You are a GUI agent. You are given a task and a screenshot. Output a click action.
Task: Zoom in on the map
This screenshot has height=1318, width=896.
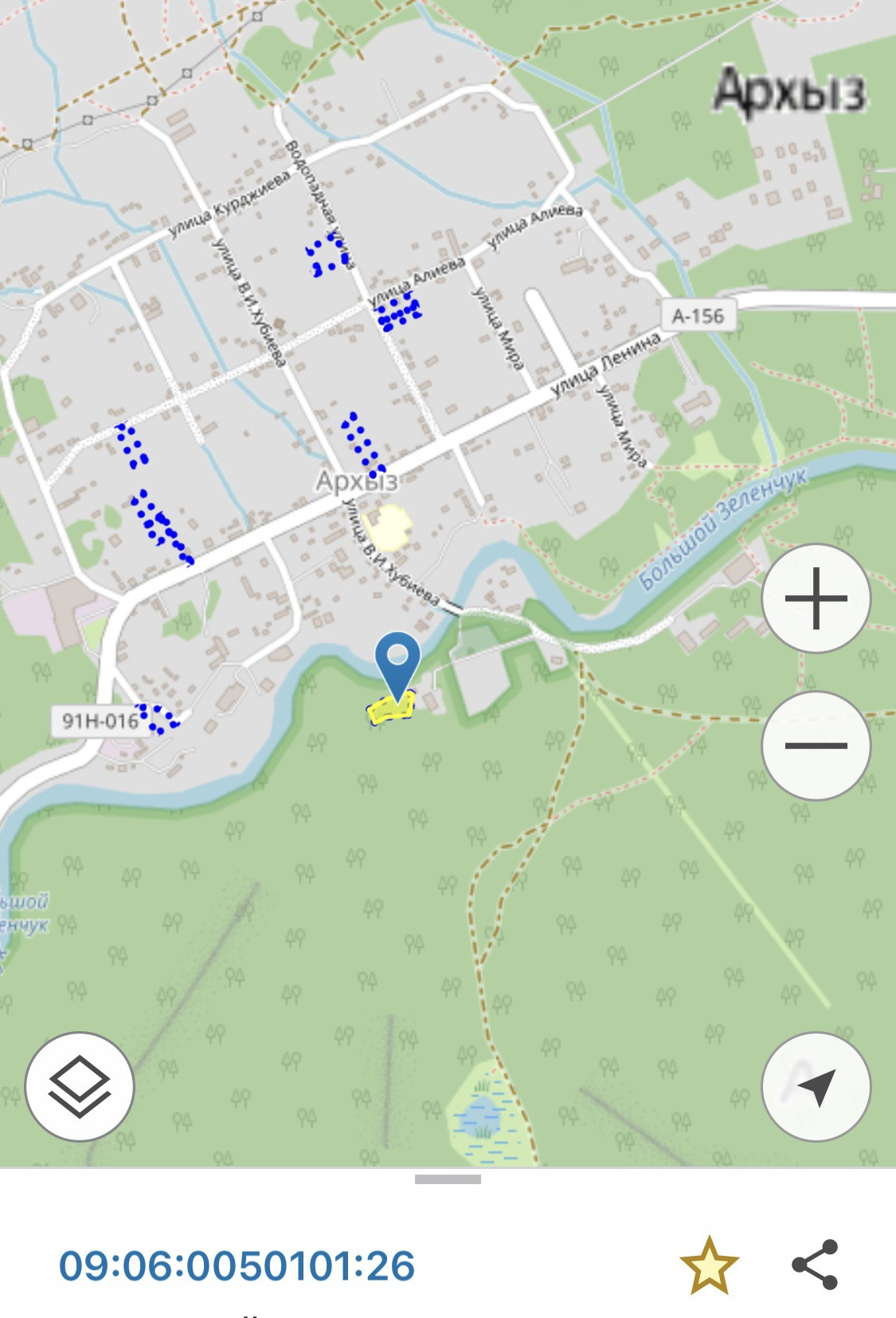coord(816,598)
